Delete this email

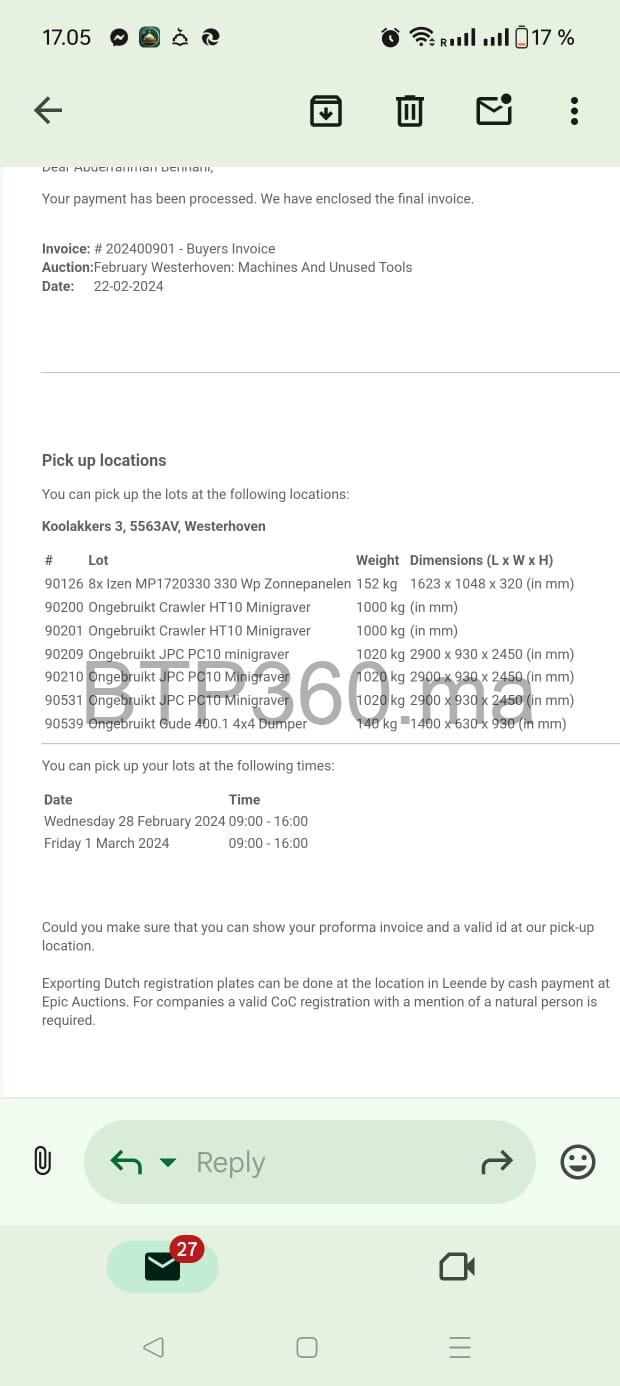[x=410, y=111]
